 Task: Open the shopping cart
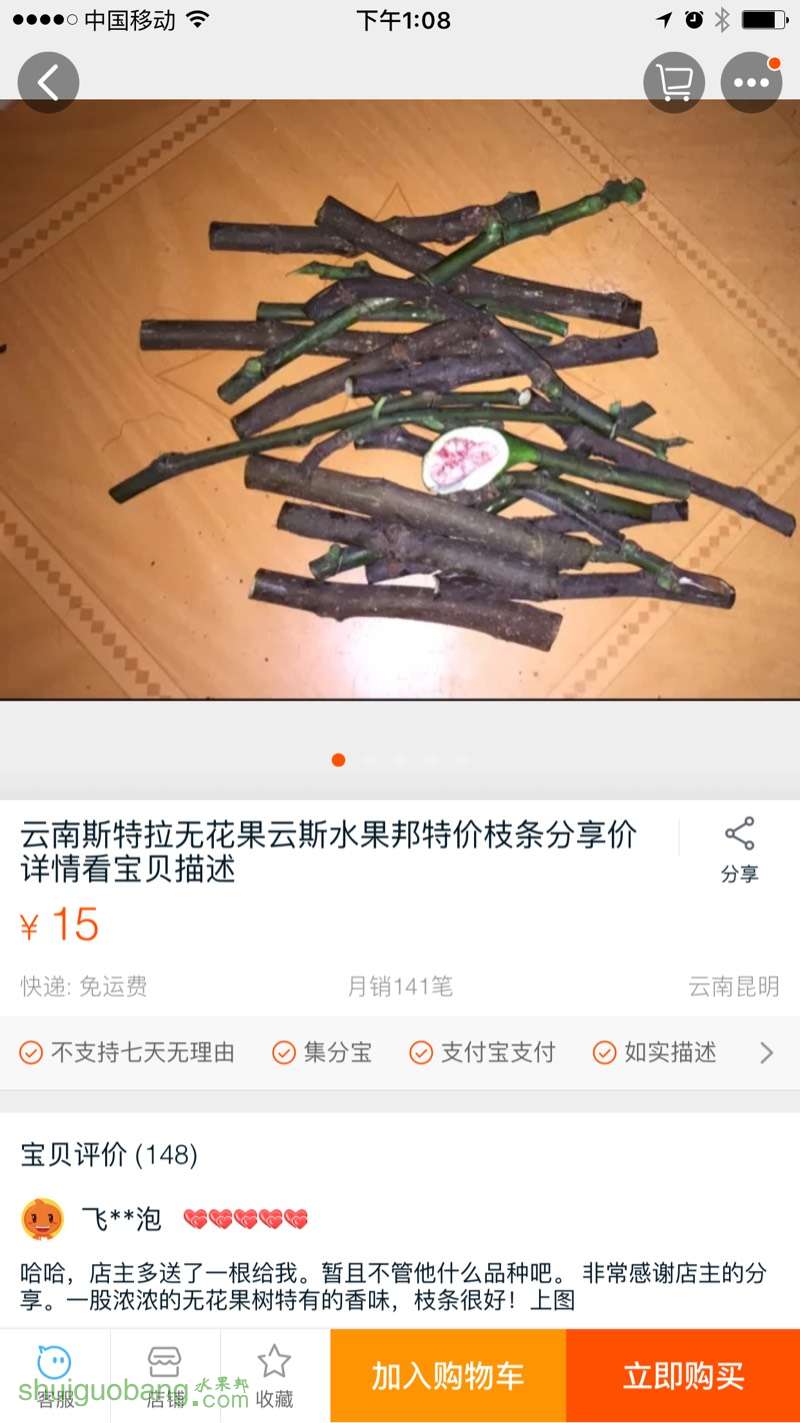click(x=674, y=82)
